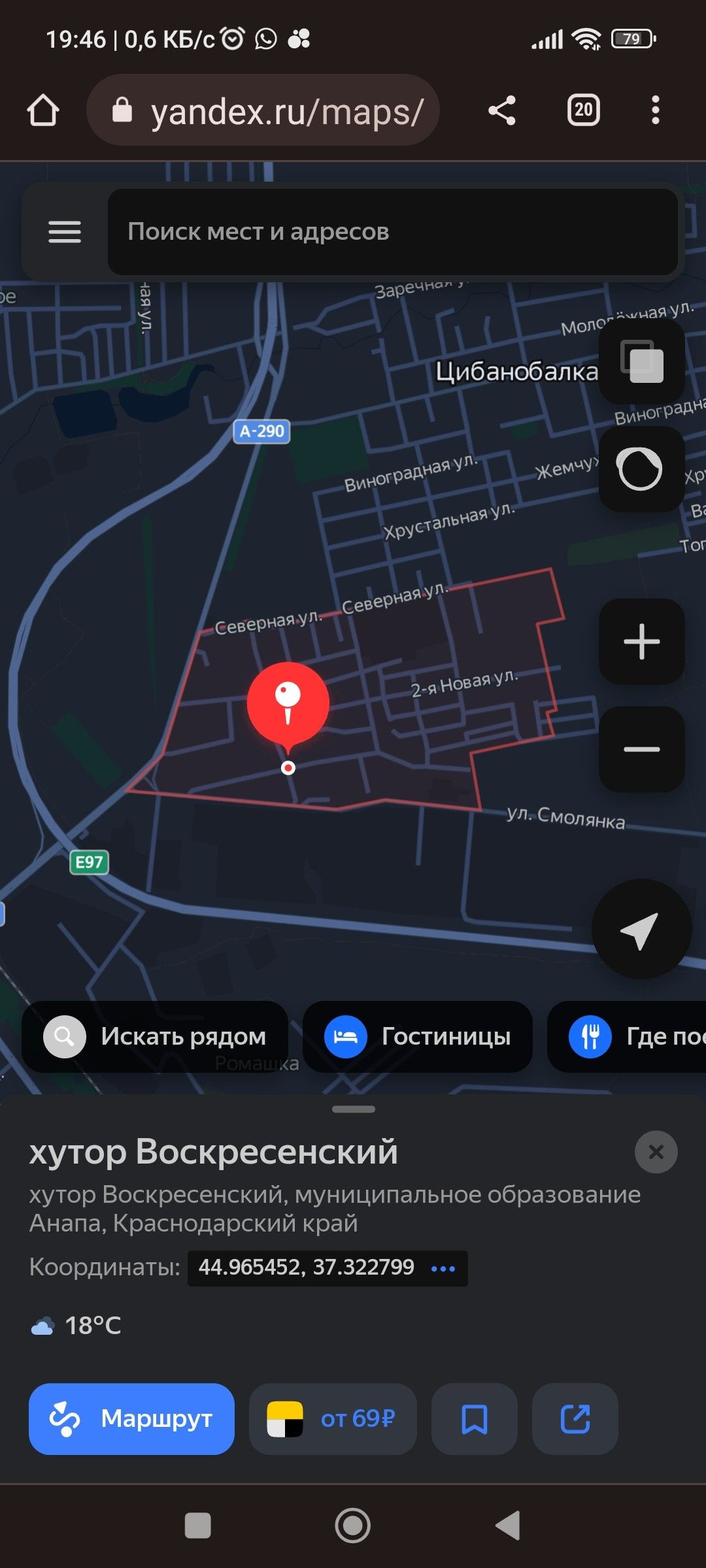Screen dimensions: 706x1568
Task: Select the 'Гостиницы' chip
Action: (418, 1037)
